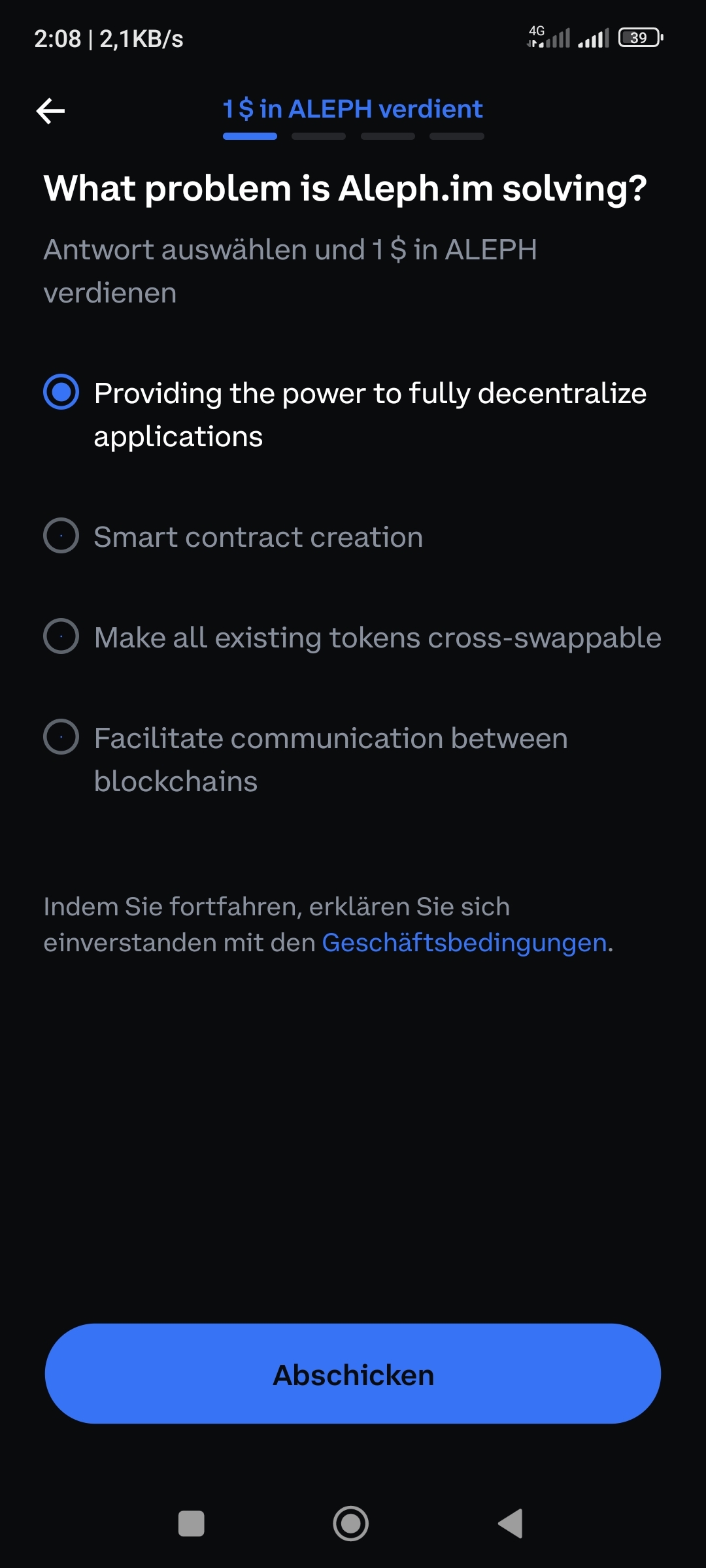Go back using the top-left arrow
Image resolution: width=706 pixels, height=1568 pixels.
point(50,110)
